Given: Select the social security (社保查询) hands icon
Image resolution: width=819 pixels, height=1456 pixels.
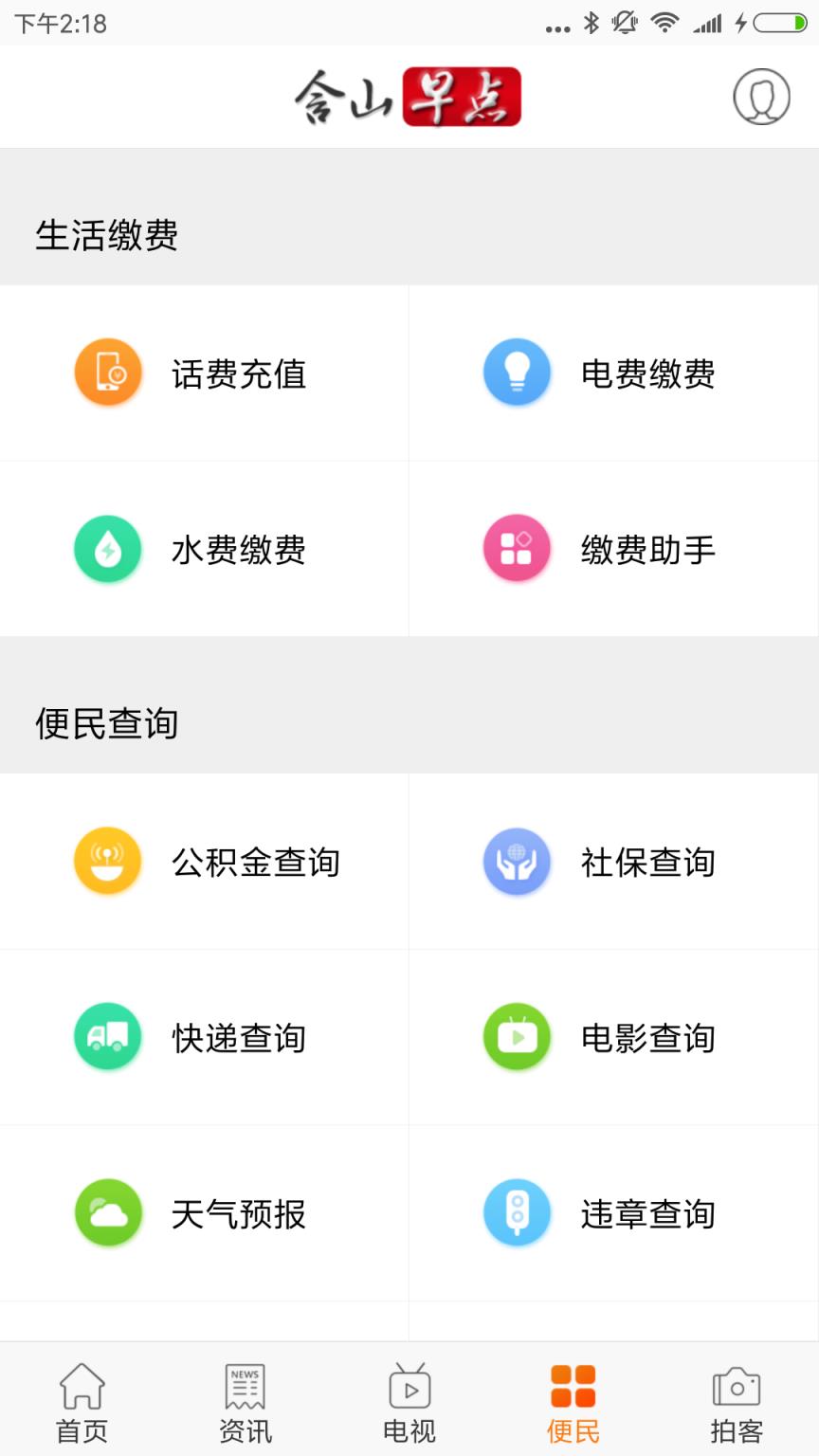Looking at the screenshot, I should click(x=517, y=861).
